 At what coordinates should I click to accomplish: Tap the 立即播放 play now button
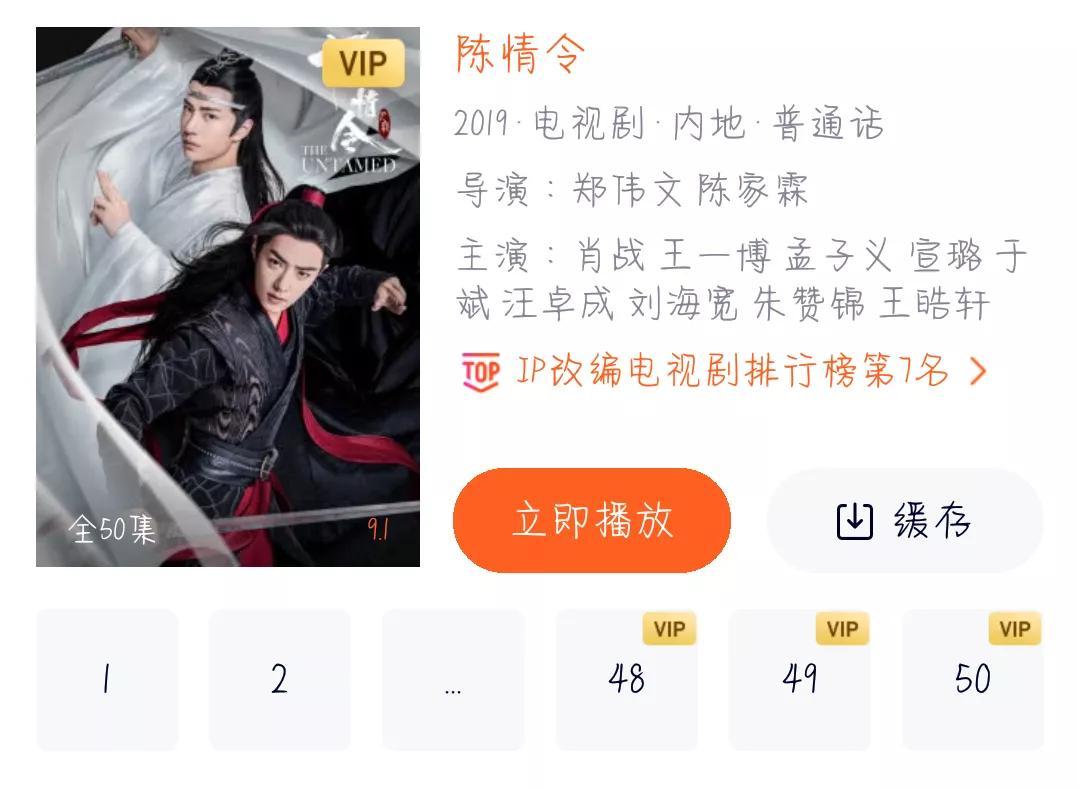(592, 520)
